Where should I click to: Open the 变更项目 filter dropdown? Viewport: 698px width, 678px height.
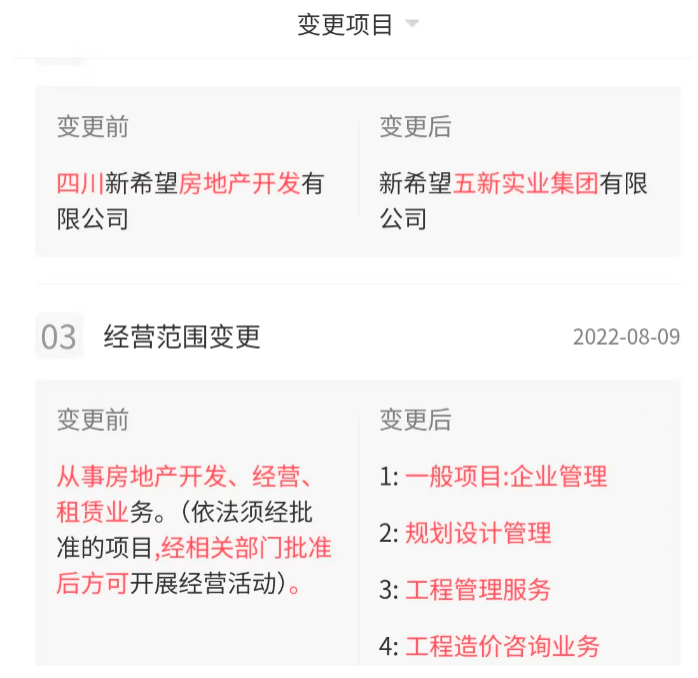[x=357, y=25]
